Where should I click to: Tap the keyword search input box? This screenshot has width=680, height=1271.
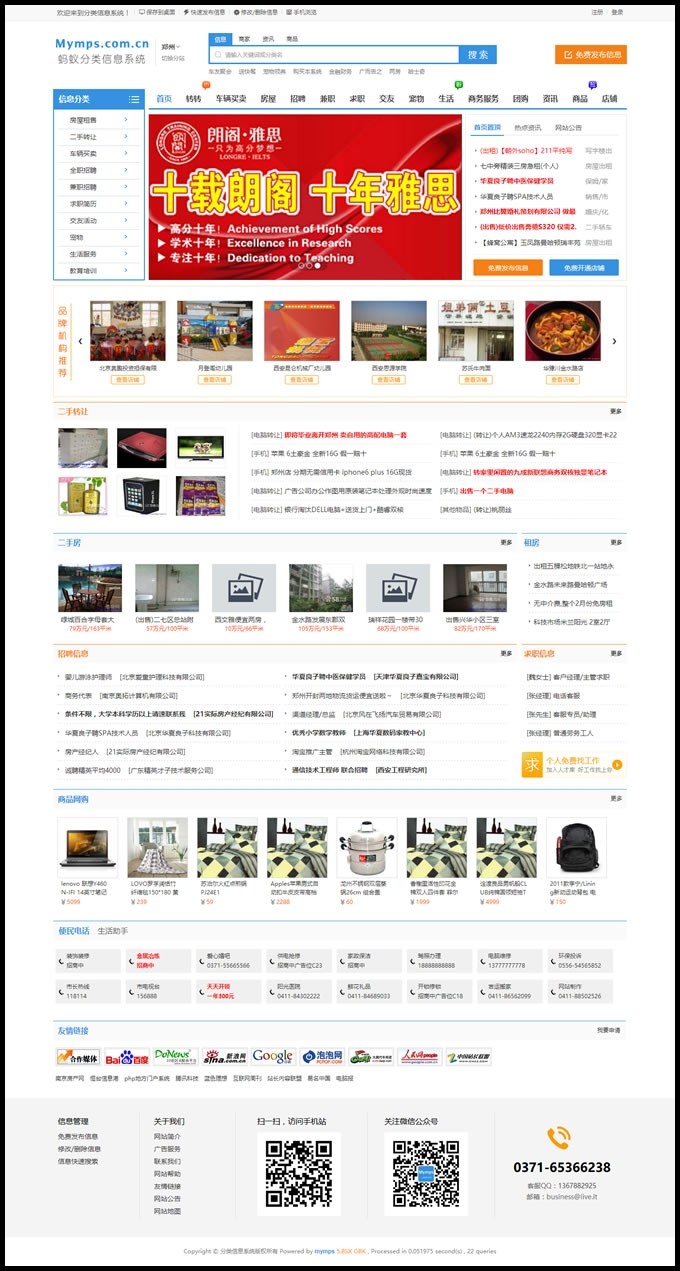point(335,55)
